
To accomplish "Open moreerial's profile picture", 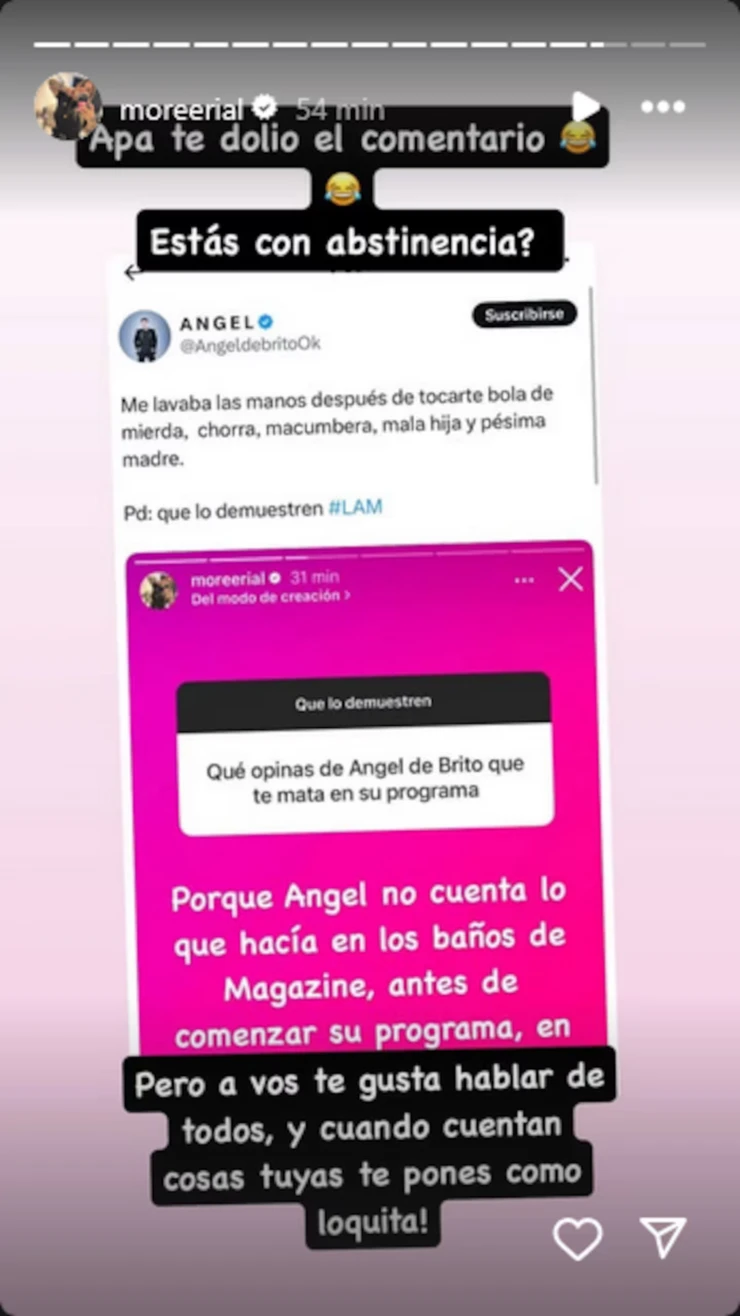I will click(x=67, y=106).
